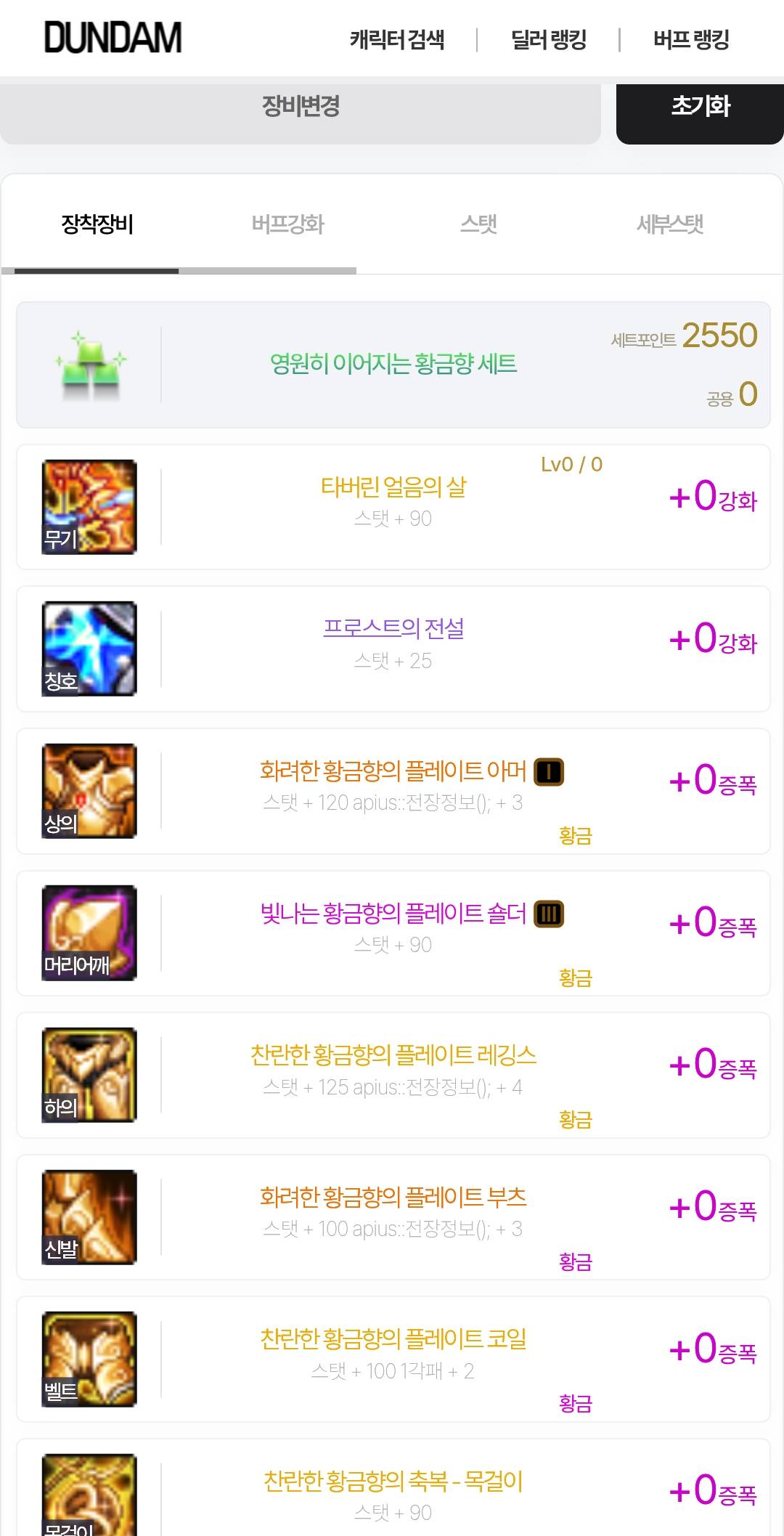
Task: Go to 캐릭터 검색 page
Action: pos(397,39)
